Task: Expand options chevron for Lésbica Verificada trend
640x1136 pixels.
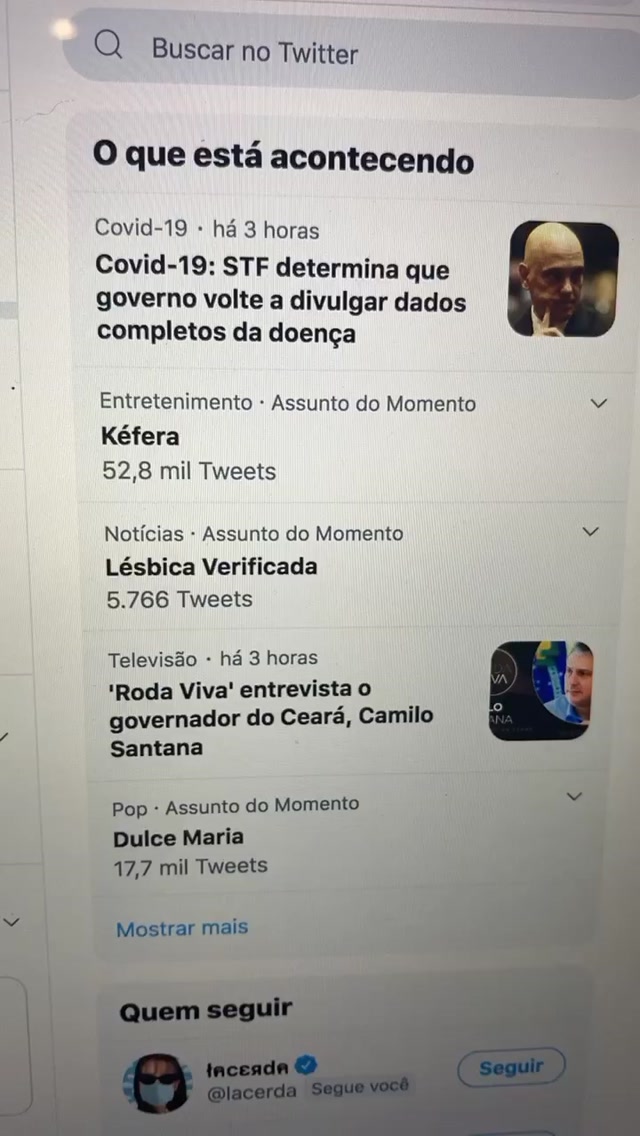Action: click(x=591, y=532)
